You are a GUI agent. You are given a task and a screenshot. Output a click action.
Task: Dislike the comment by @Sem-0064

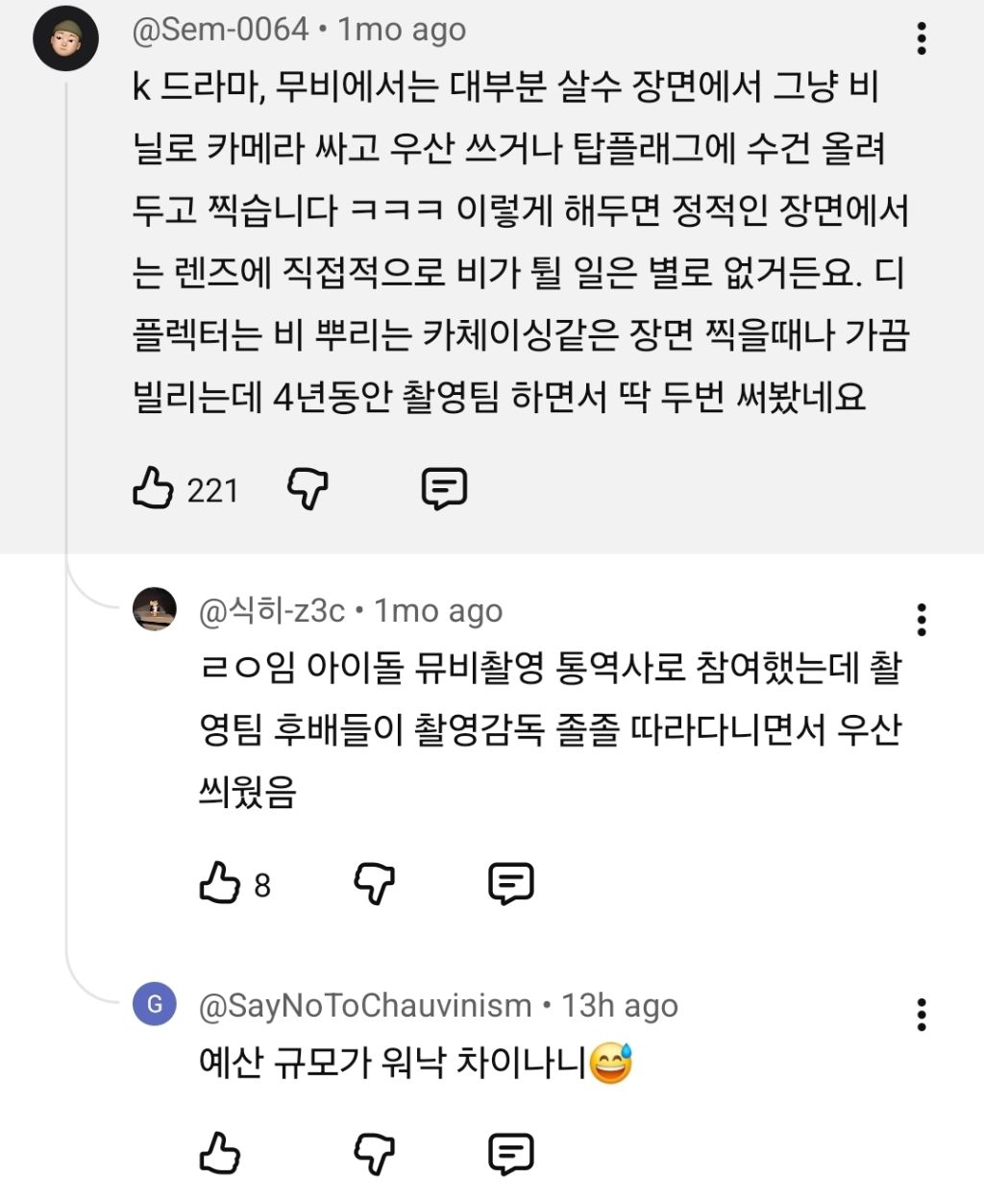pyautogui.click(x=306, y=489)
